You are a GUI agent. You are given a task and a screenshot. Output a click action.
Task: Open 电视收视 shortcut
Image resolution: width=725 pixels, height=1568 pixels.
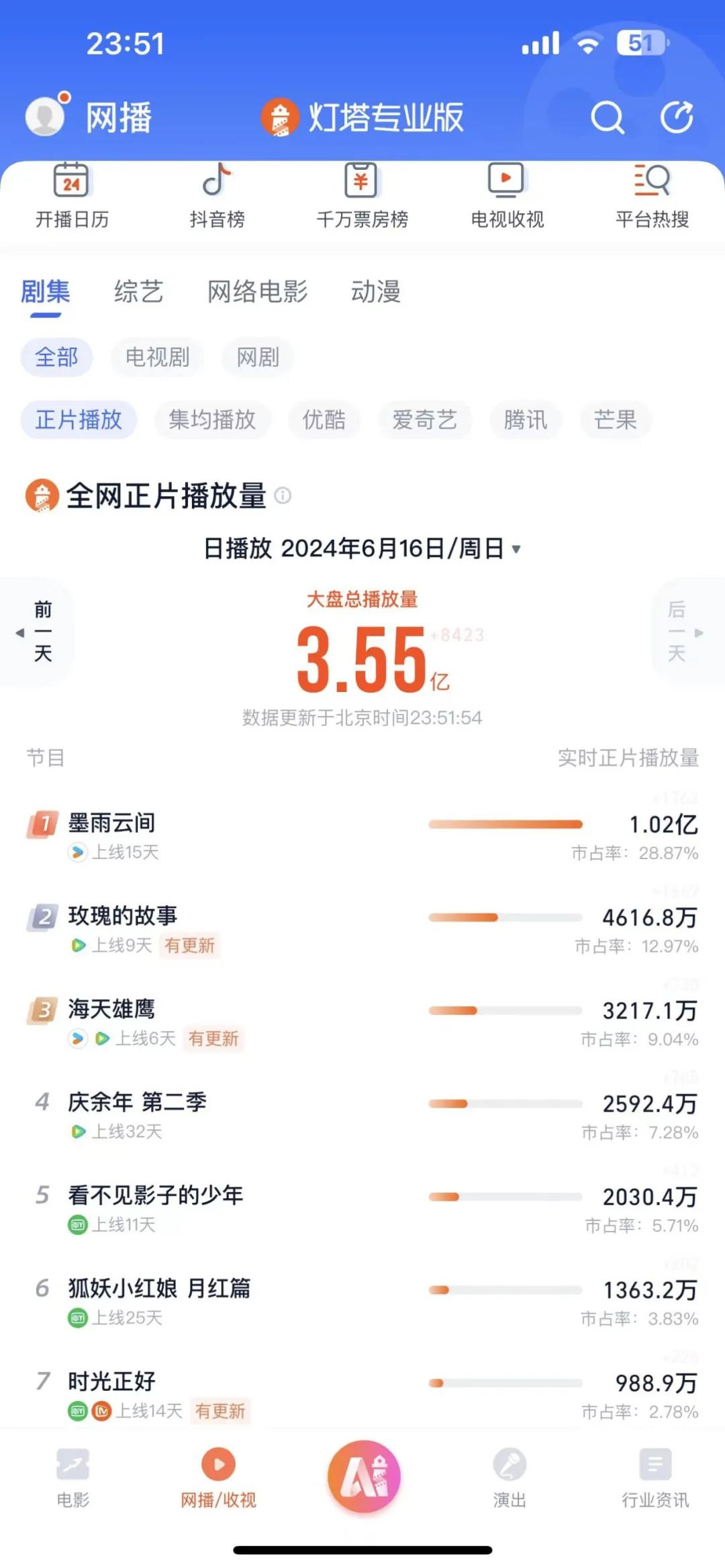tap(507, 195)
